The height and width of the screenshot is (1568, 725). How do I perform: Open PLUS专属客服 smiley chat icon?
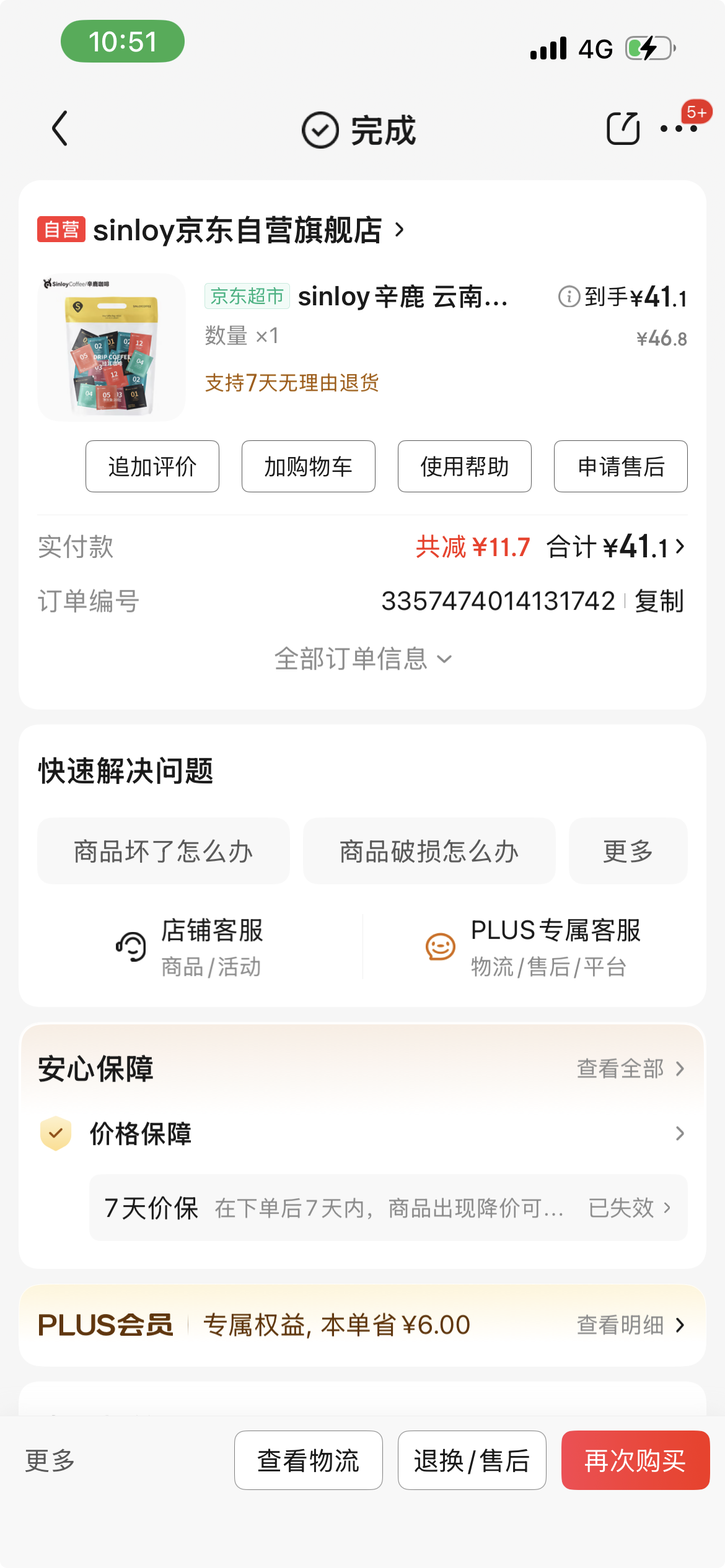pyautogui.click(x=440, y=944)
